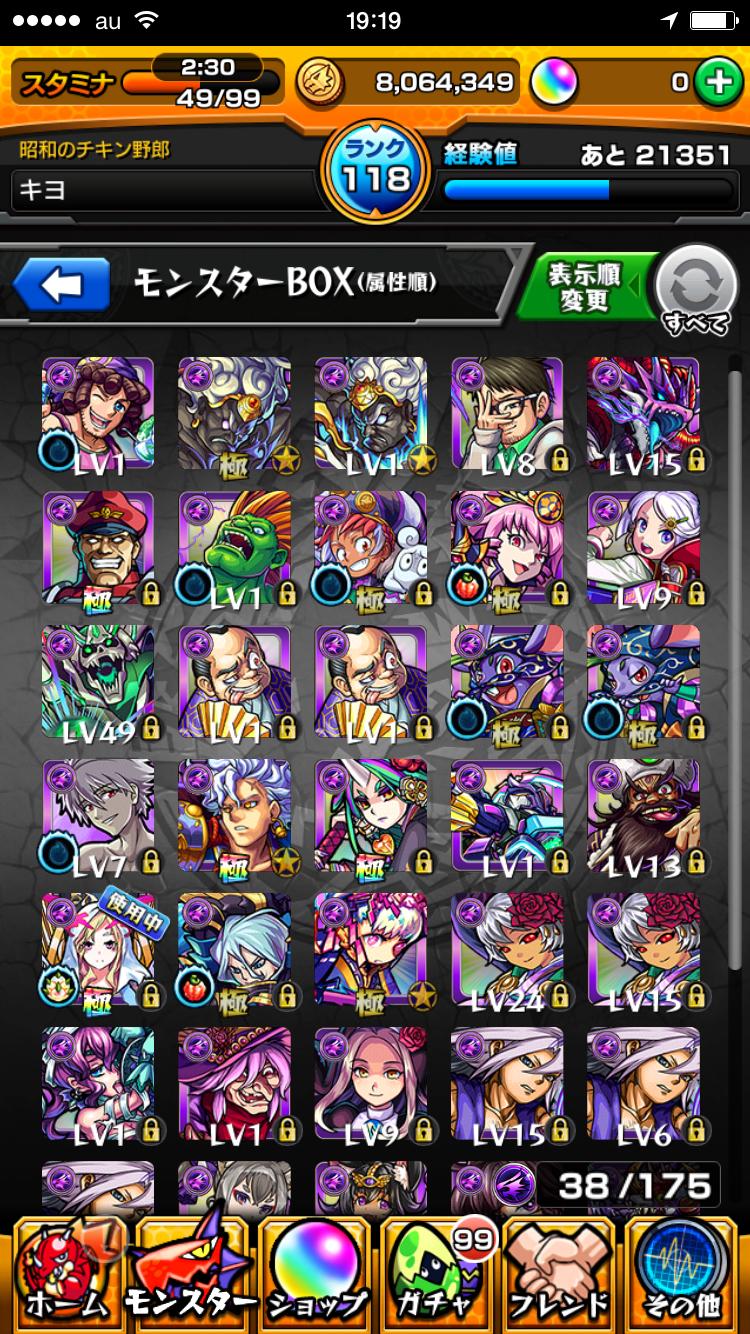Select the purple dragon monster LV15

643,414
